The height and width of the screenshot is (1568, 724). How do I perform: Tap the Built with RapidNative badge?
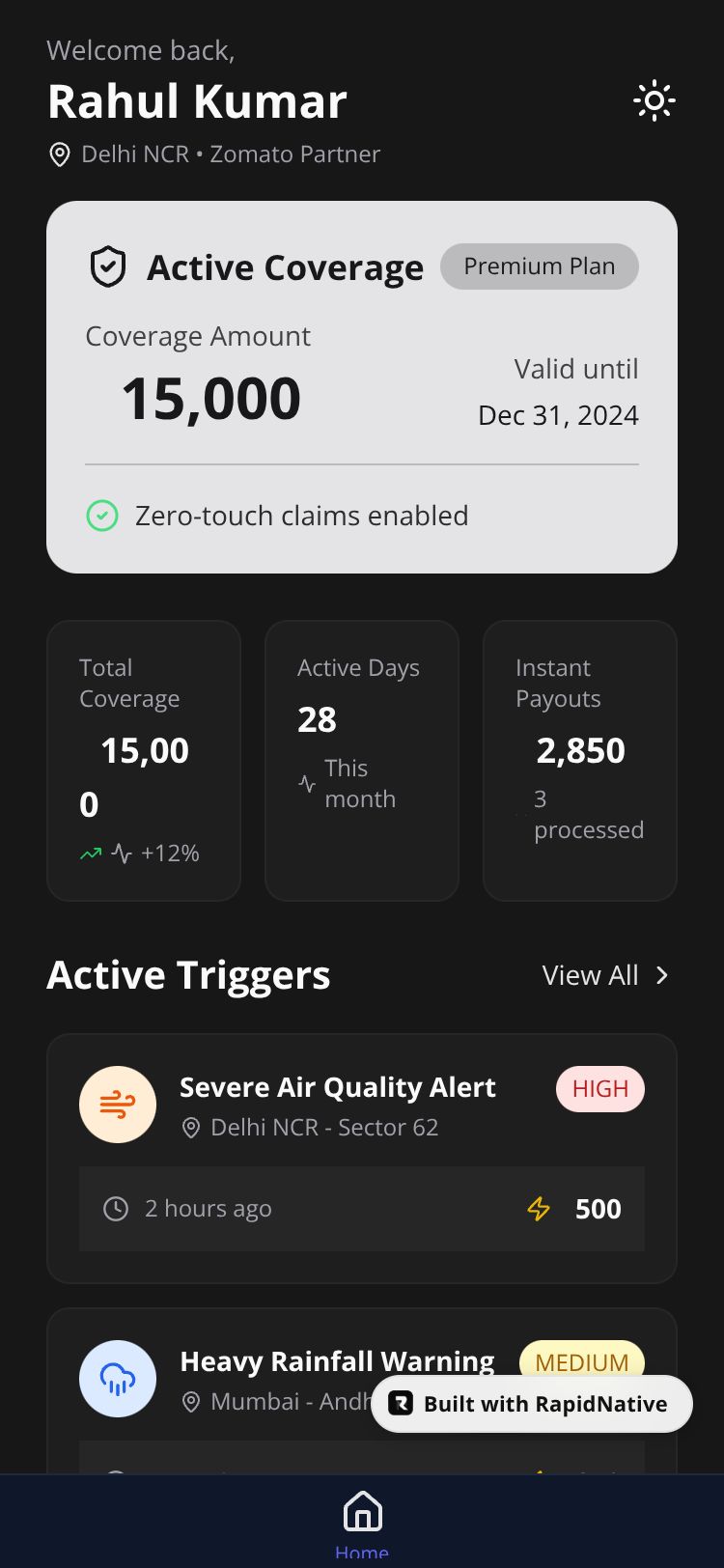[x=532, y=1404]
